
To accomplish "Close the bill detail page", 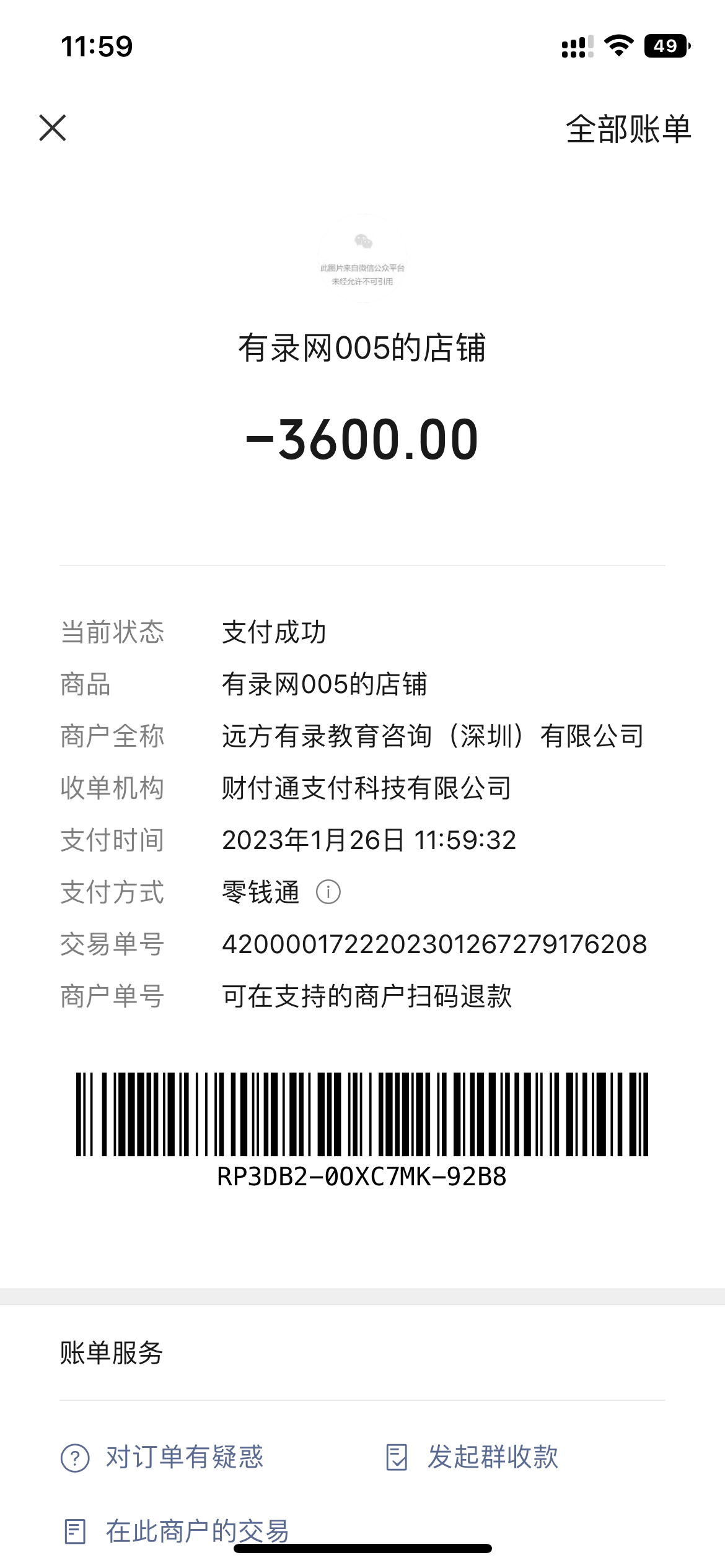I will [x=53, y=128].
